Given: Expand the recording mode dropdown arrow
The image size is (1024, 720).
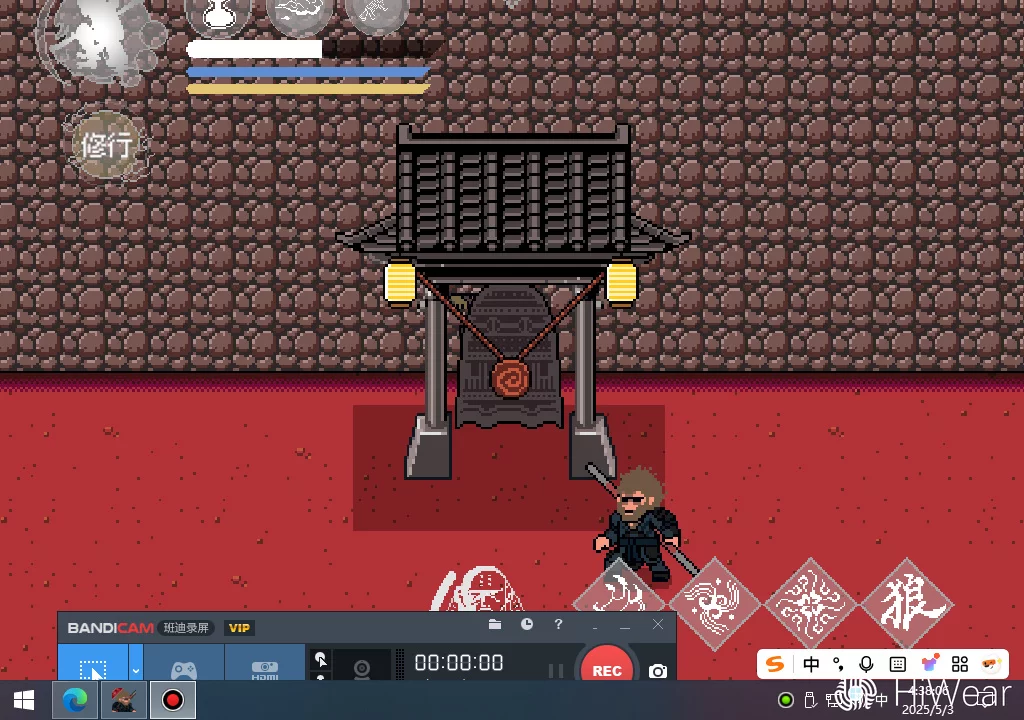Looking at the screenshot, I should pos(136,669).
